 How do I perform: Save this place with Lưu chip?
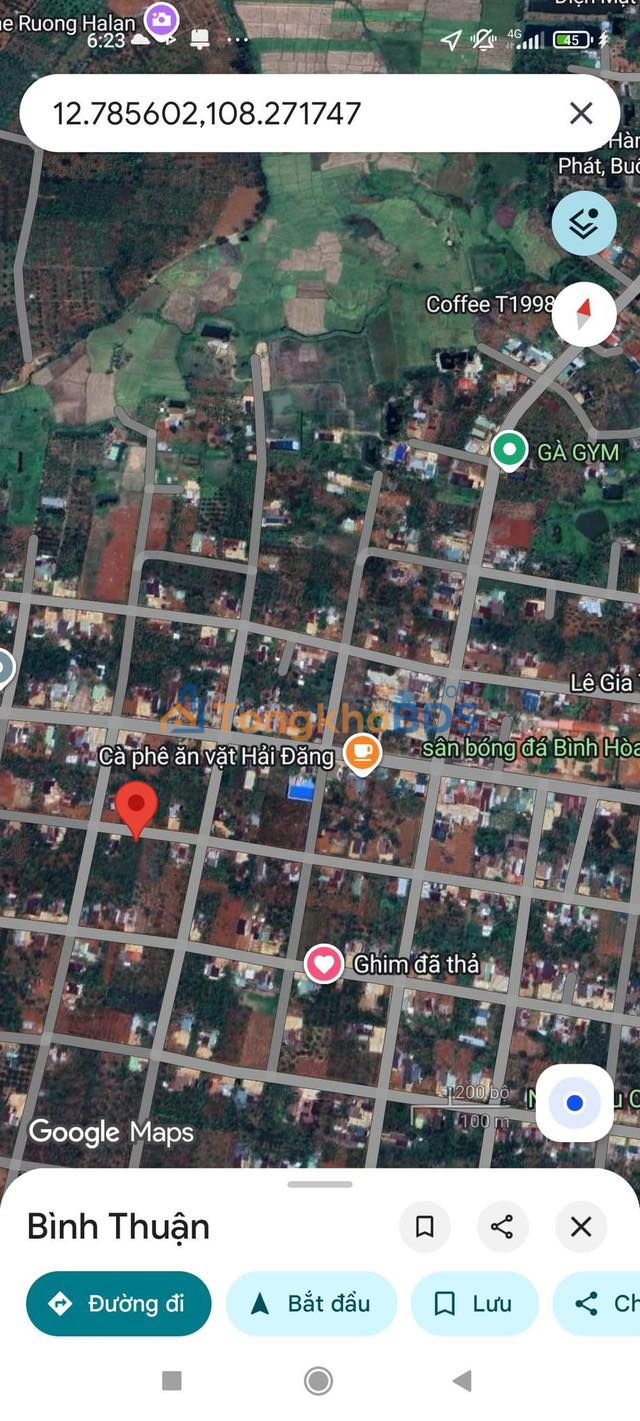tap(474, 1303)
